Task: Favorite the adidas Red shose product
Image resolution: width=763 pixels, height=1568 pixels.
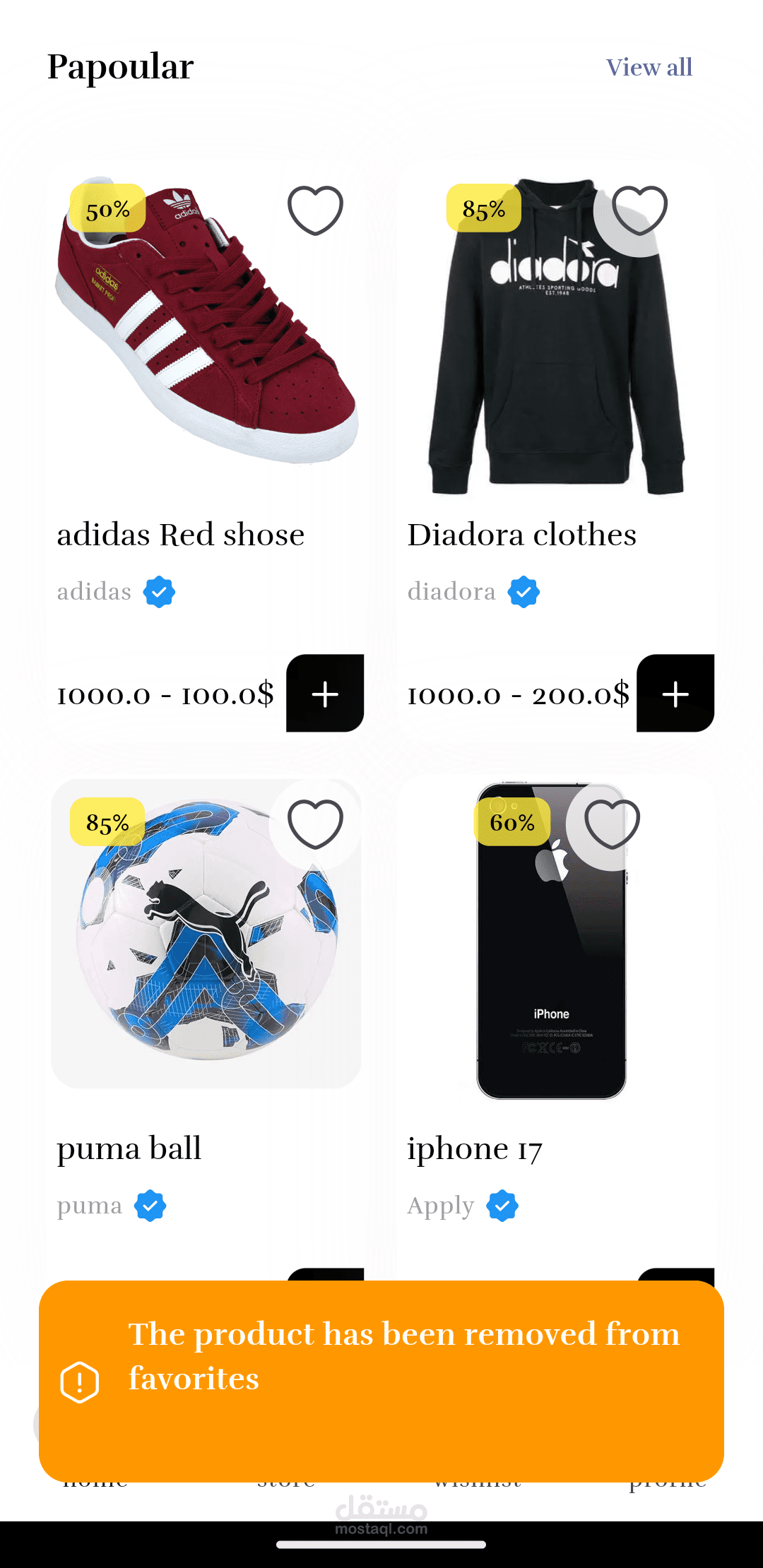Action: tap(315, 210)
